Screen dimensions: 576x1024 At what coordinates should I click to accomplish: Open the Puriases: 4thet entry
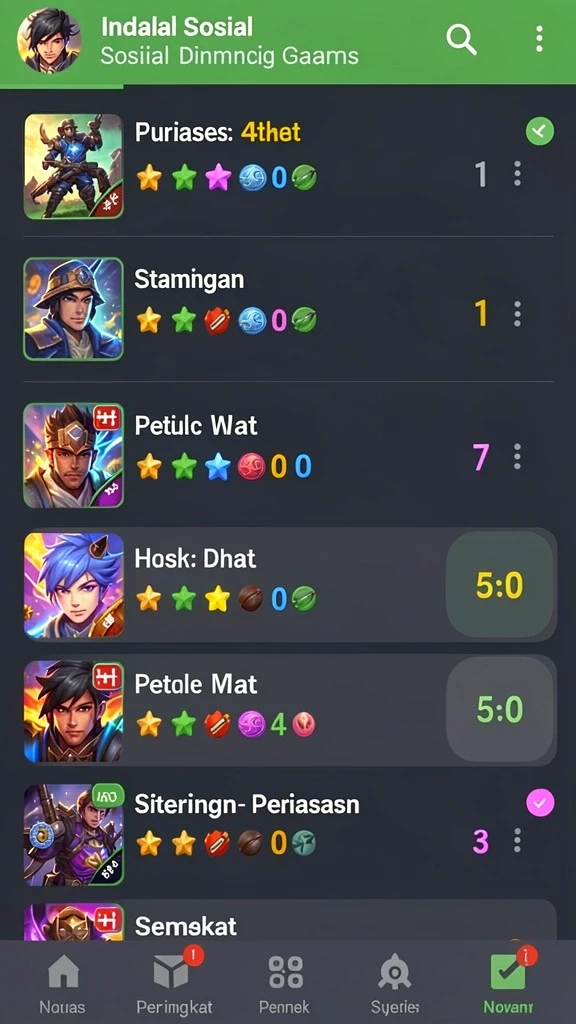288,167
